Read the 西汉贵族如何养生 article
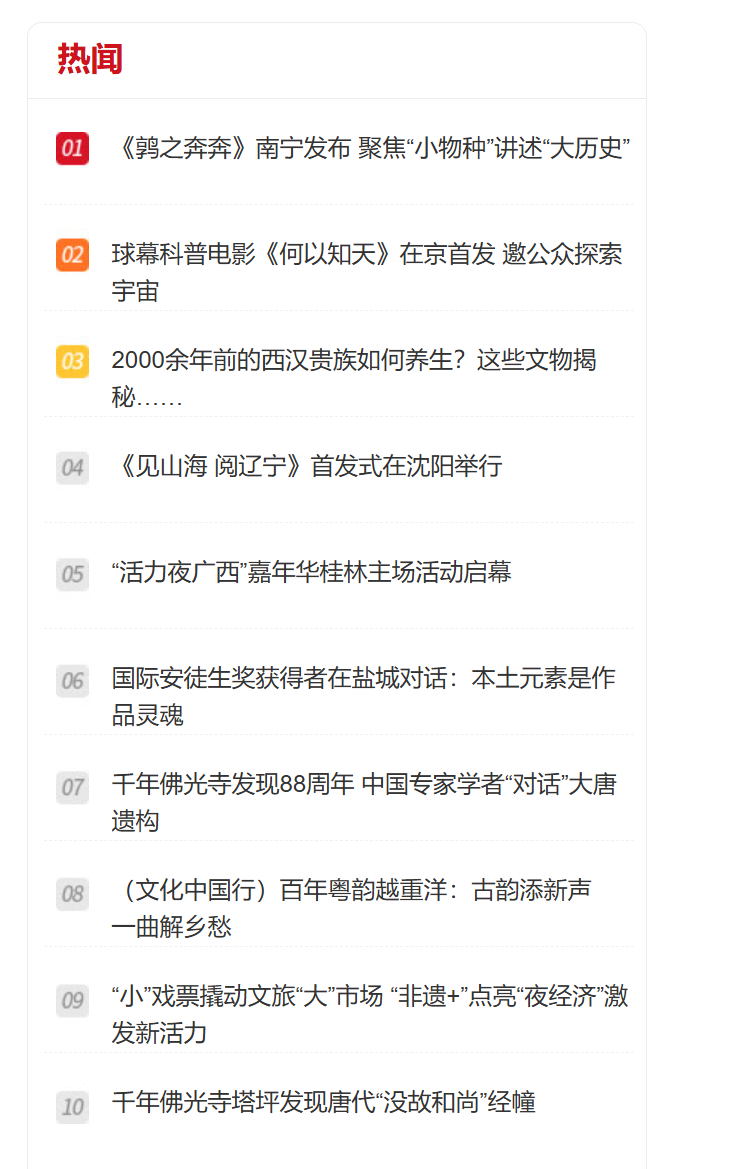The height and width of the screenshot is (1169, 737). point(354,361)
